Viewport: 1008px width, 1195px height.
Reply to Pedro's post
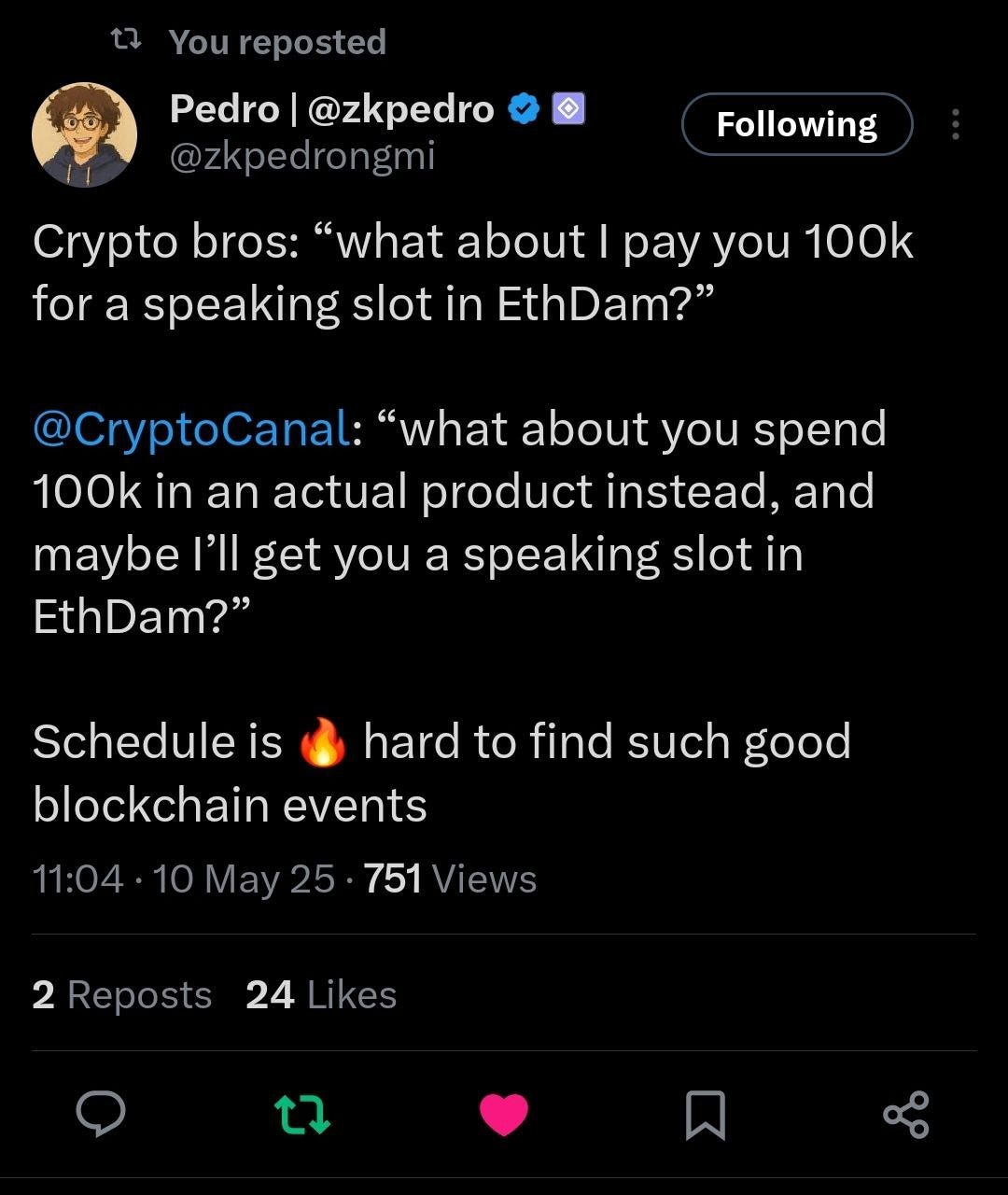pos(101,1115)
